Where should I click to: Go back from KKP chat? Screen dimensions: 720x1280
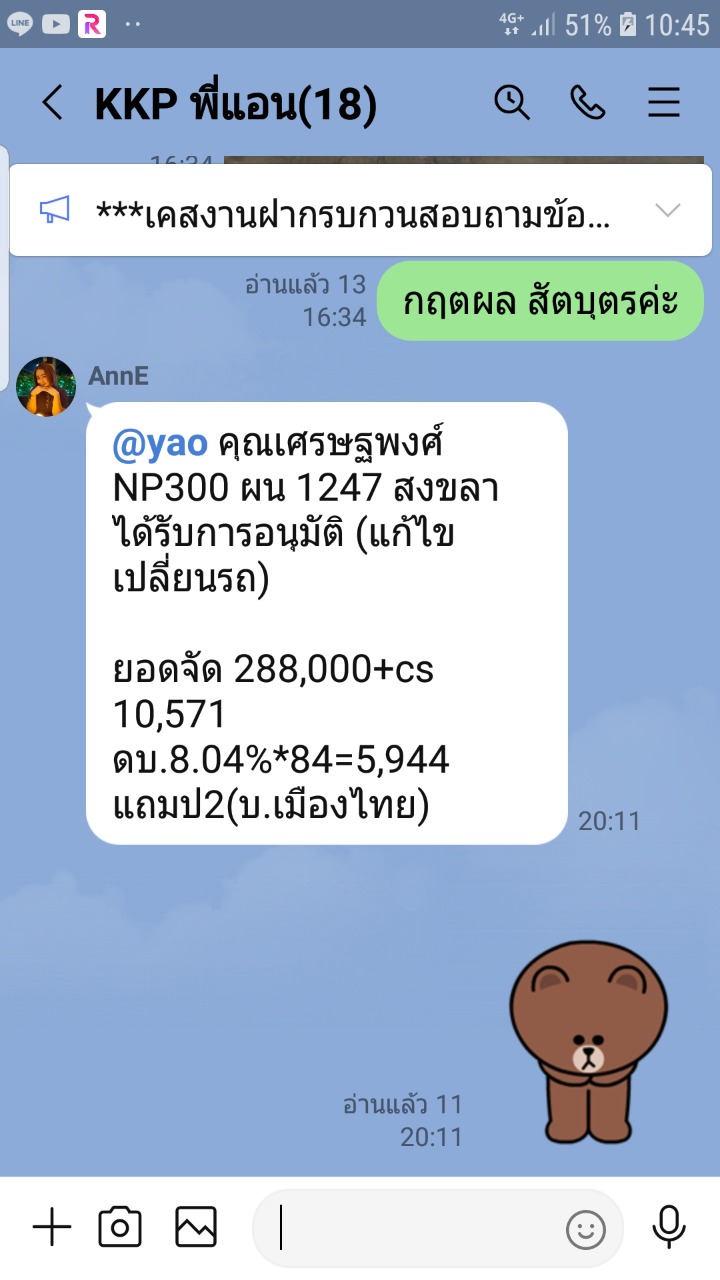point(52,103)
